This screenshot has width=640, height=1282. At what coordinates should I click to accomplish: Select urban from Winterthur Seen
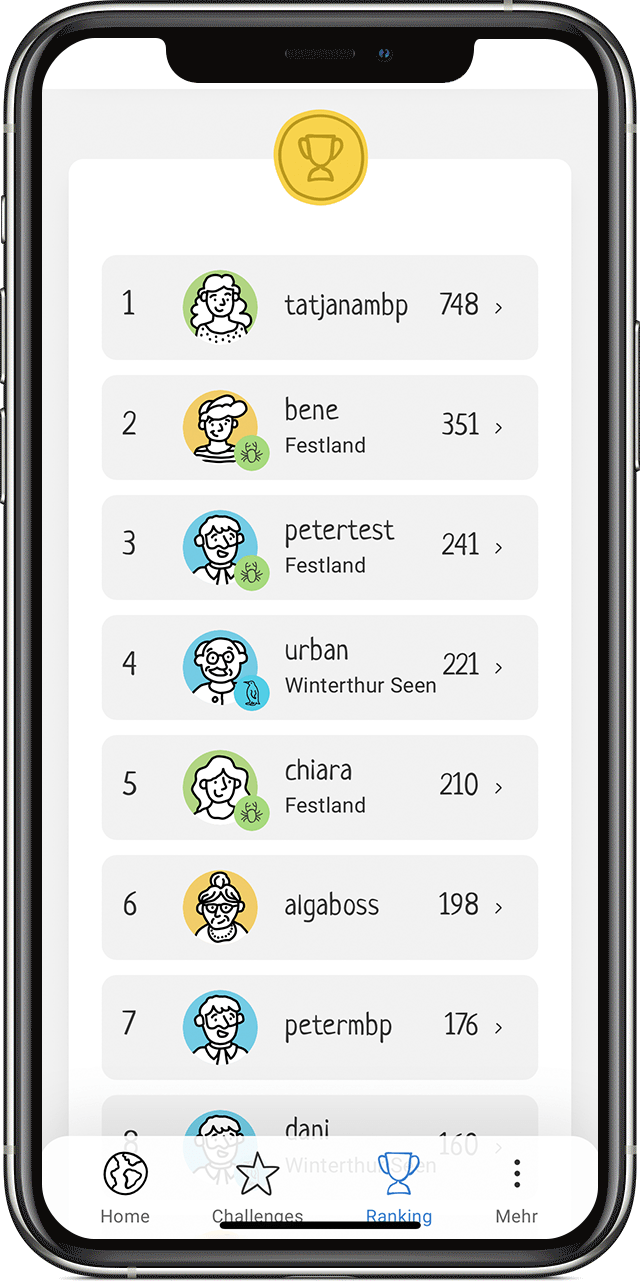tap(320, 667)
